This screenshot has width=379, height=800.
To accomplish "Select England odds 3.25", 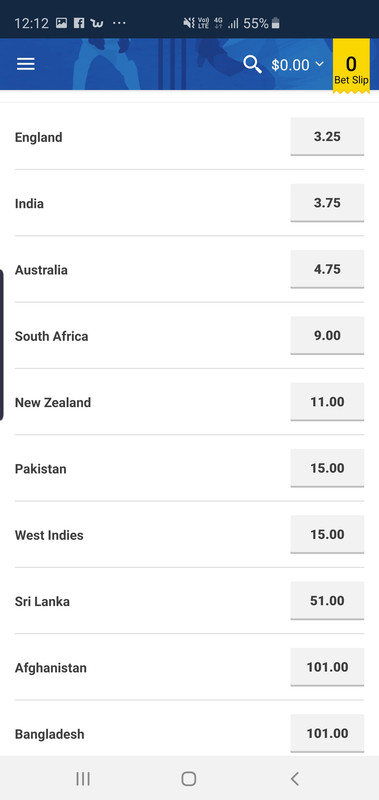I will [x=327, y=137].
